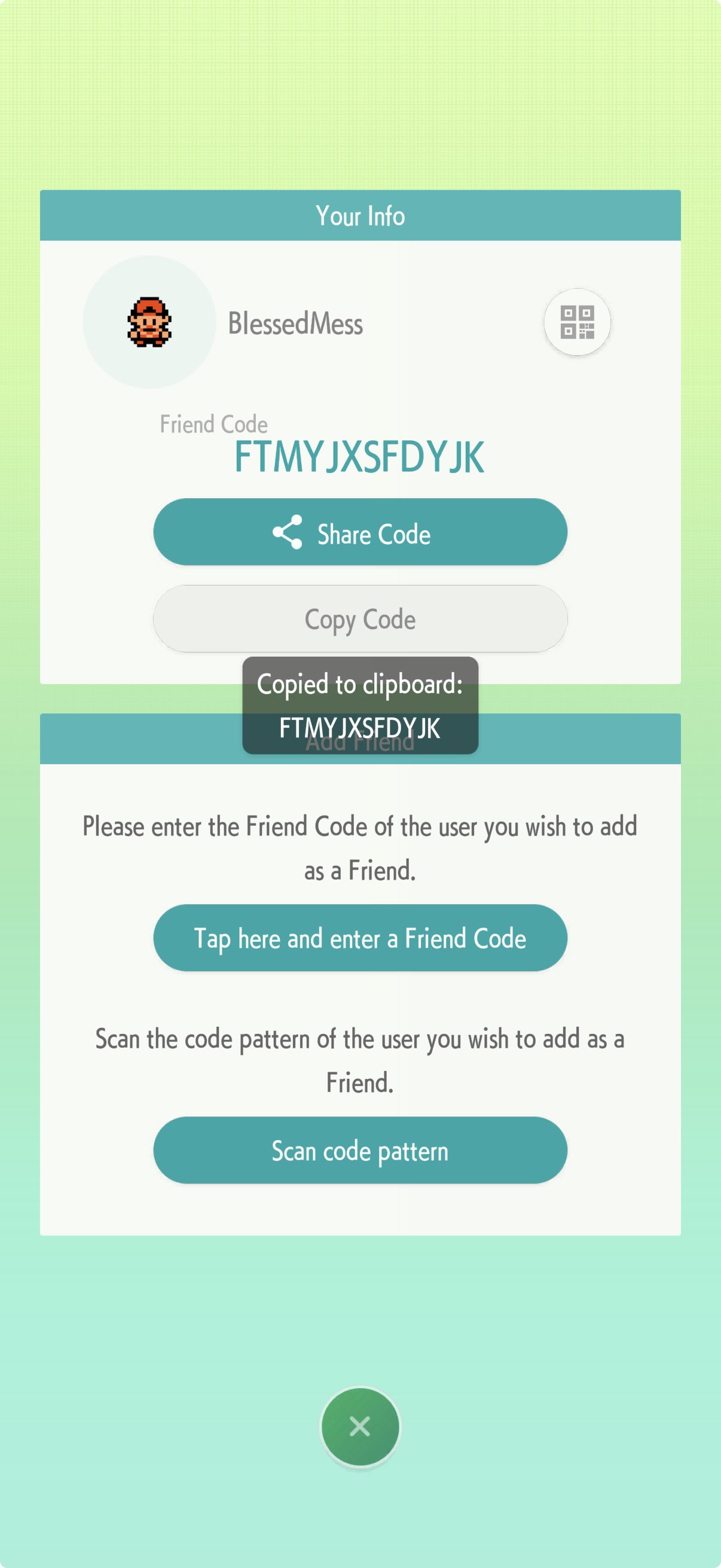
Task: Tap the Share Code button
Action: coord(360,532)
